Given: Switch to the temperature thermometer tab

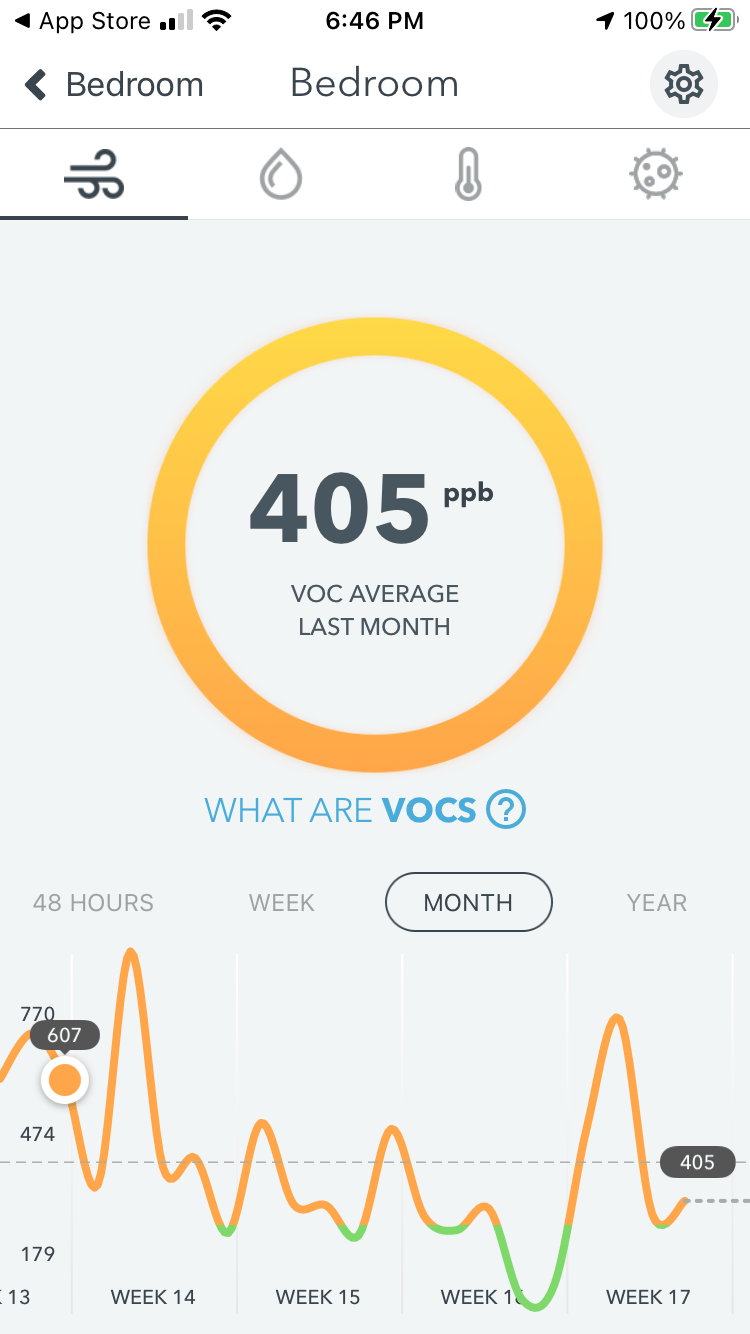Looking at the screenshot, I should 468,177.
